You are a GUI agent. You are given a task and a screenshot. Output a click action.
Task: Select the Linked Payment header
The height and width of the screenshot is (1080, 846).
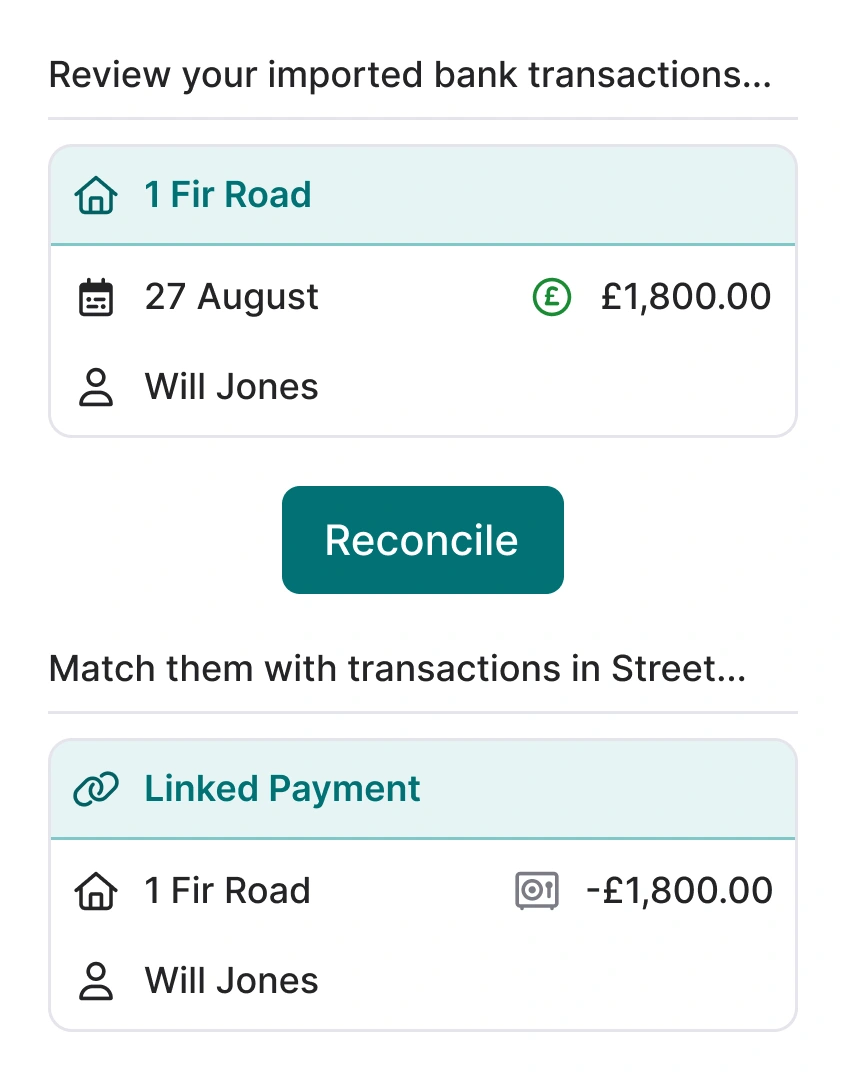[283, 788]
